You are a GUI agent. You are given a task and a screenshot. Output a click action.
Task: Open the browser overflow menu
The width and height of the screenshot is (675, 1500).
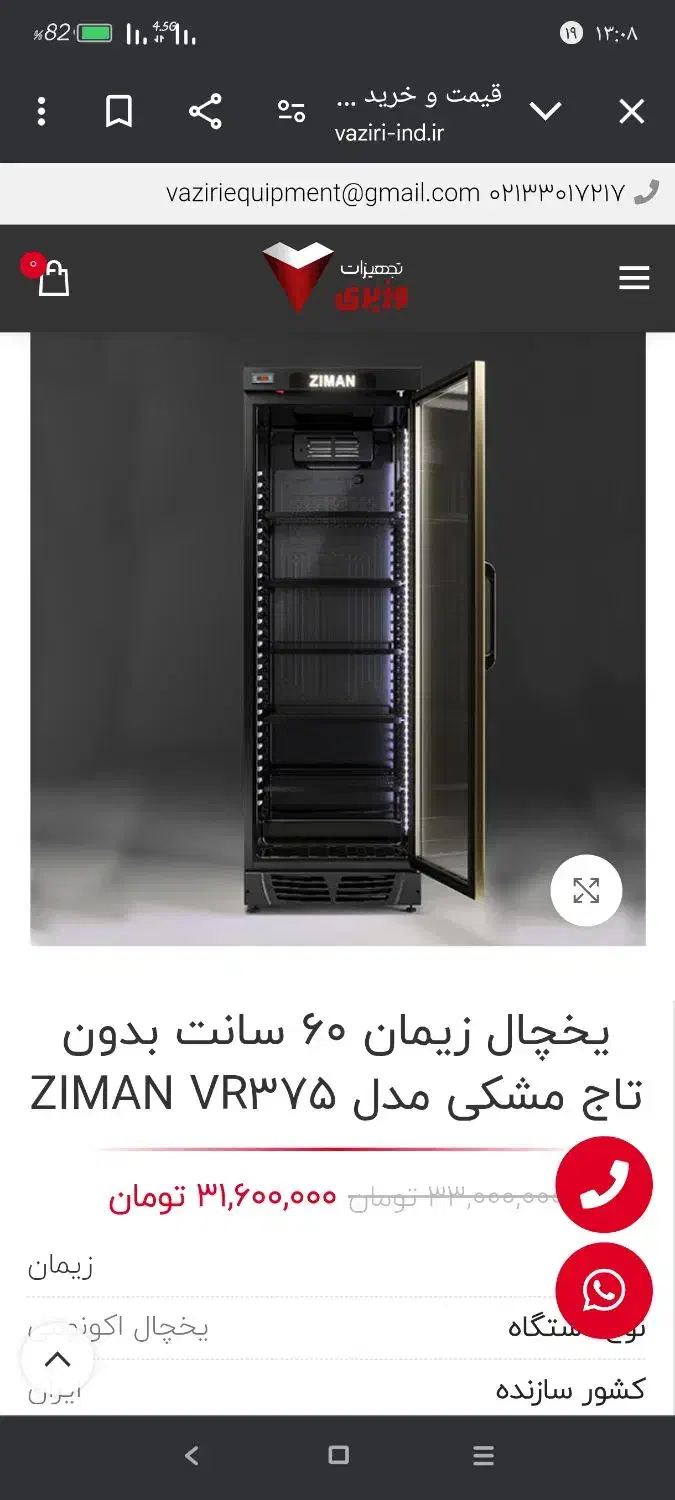pos(41,111)
